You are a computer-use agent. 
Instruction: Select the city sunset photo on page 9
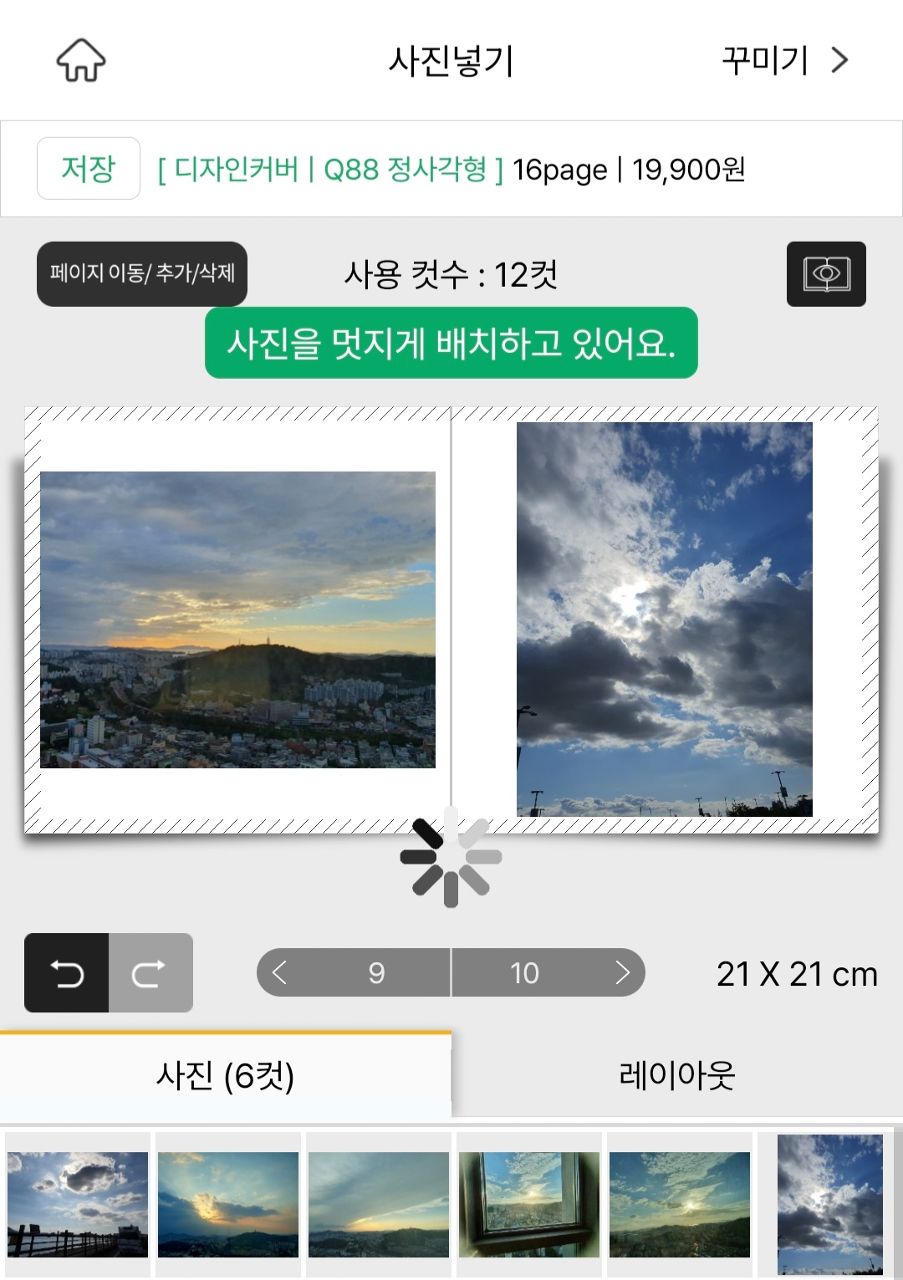pos(238,619)
